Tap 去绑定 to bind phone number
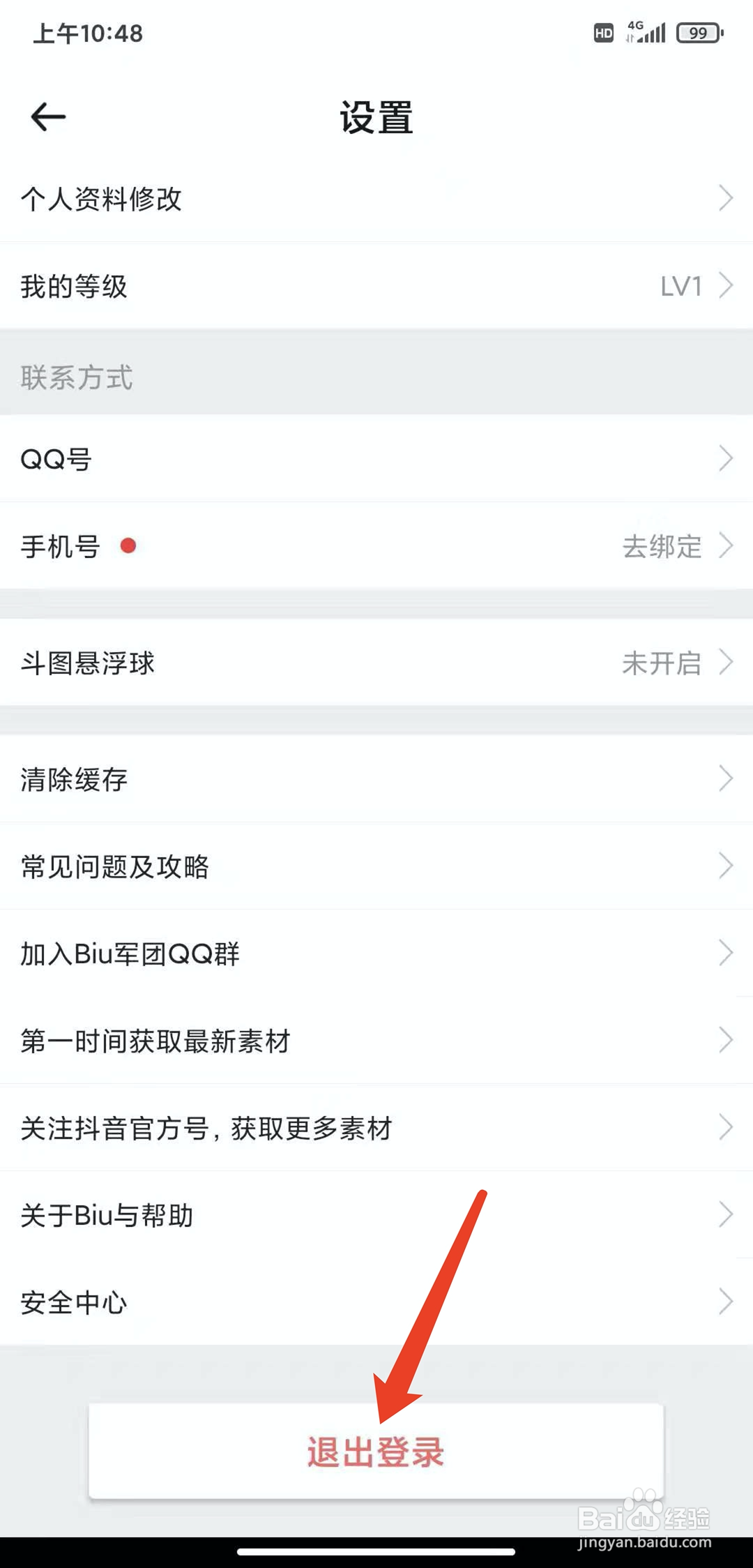 coord(661,547)
